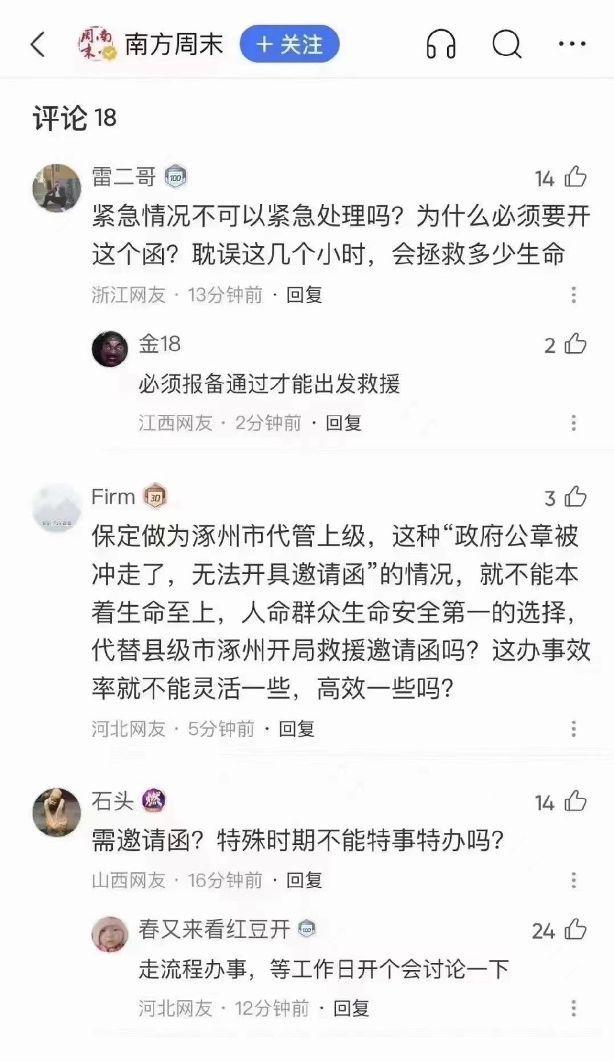The width and height of the screenshot is (614, 1061).
Task: Open more options on 石头's comment
Action: pos(573,880)
